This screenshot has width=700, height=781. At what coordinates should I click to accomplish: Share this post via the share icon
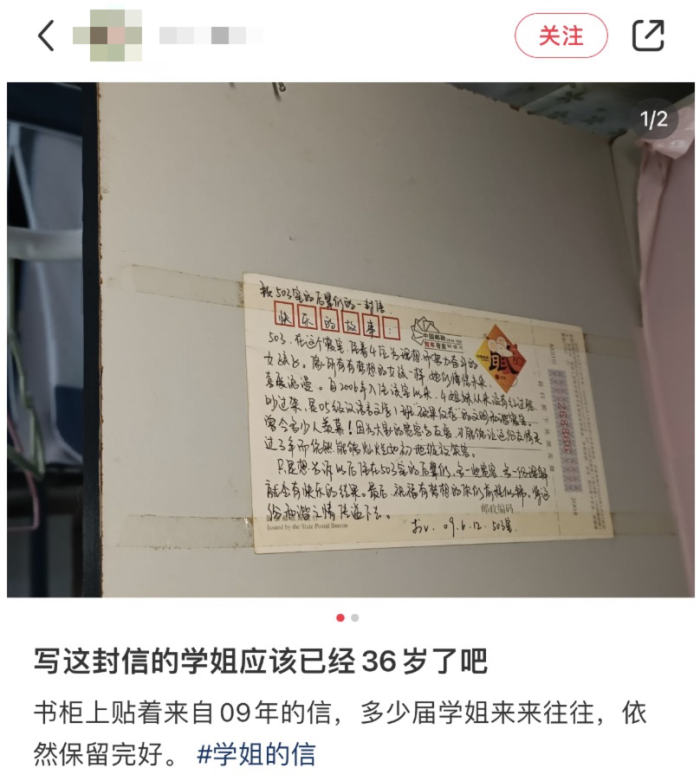coord(648,36)
